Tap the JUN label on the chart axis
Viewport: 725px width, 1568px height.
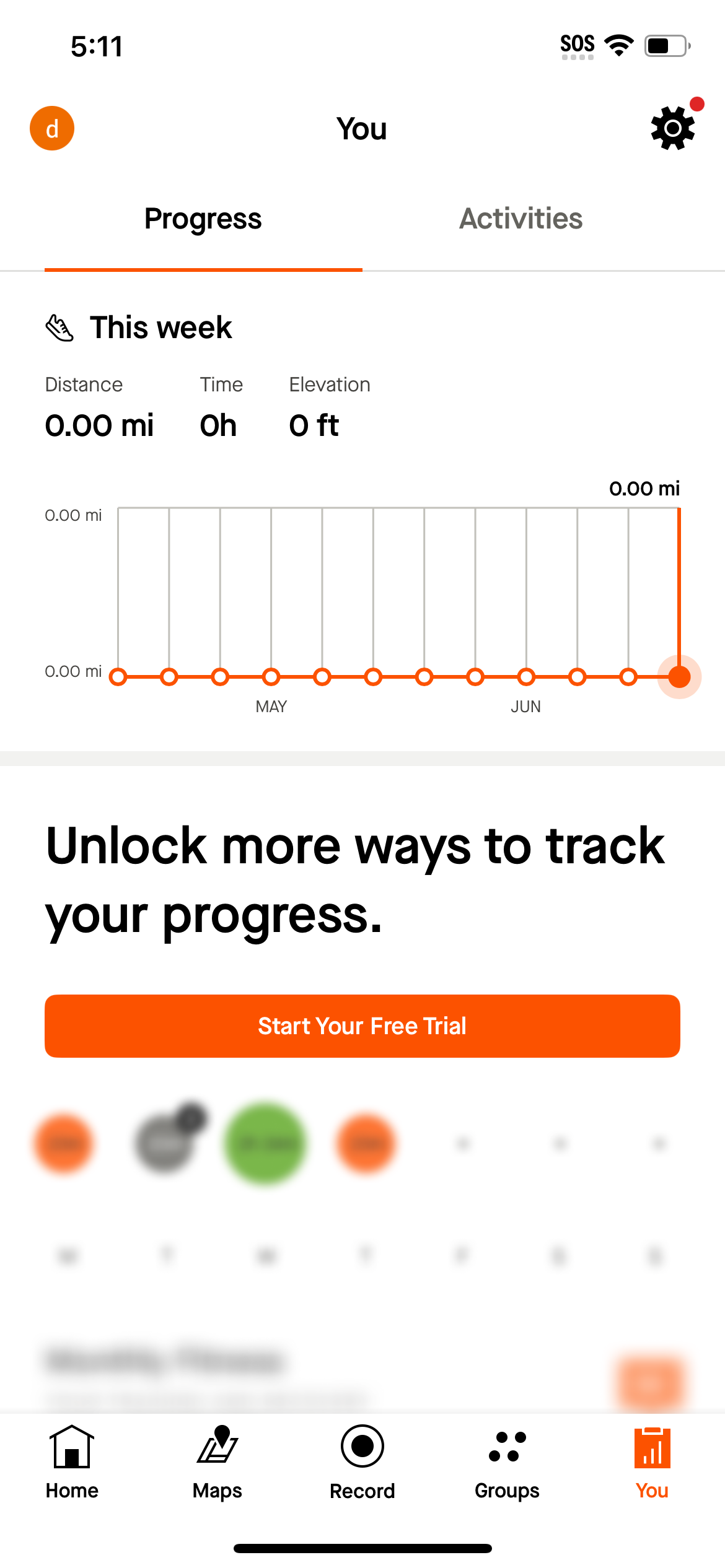[x=526, y=706]
